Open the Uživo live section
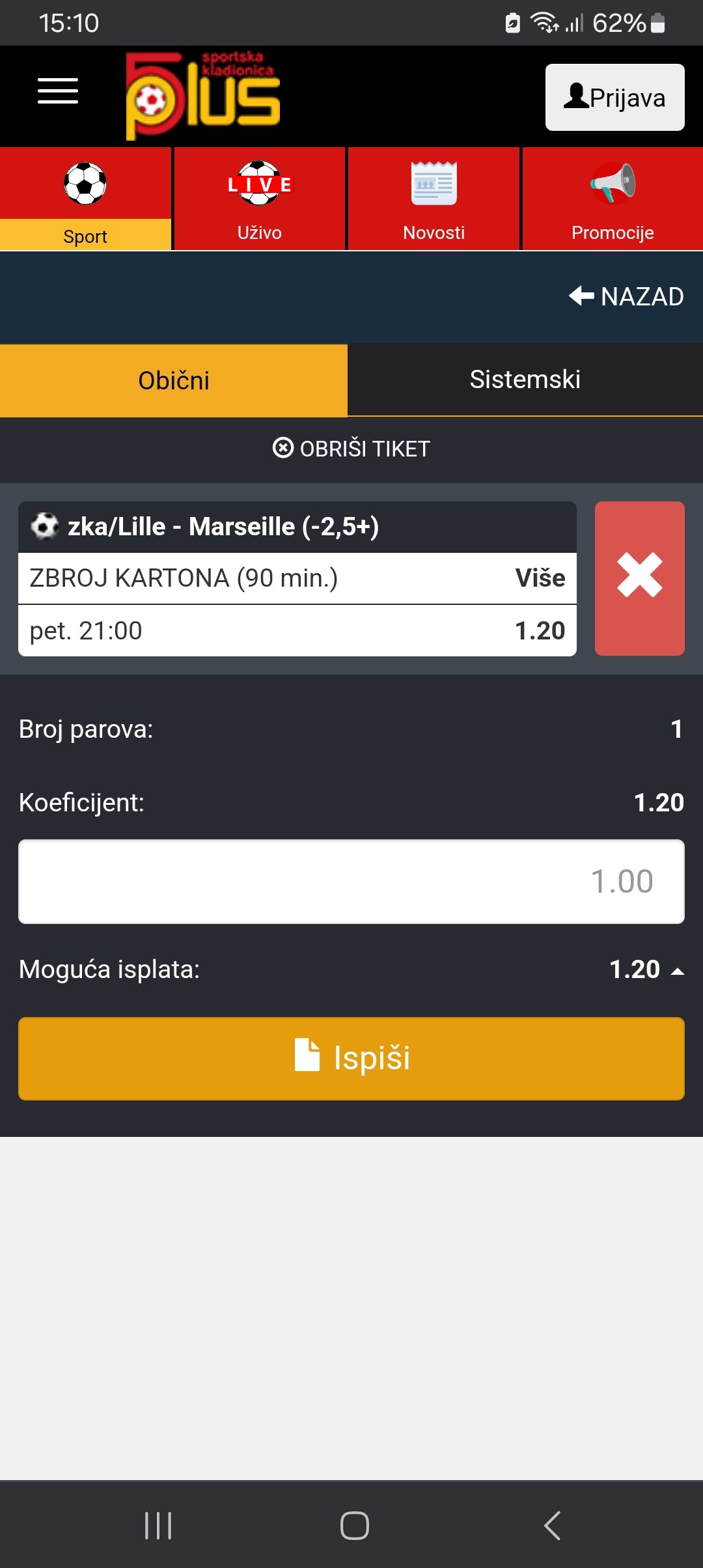This screenshot has height=1568, width=703. (259, 199)
